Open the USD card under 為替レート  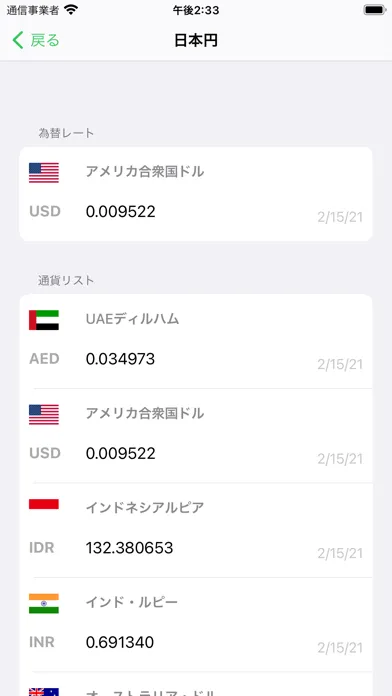click(x=196, y=194)
